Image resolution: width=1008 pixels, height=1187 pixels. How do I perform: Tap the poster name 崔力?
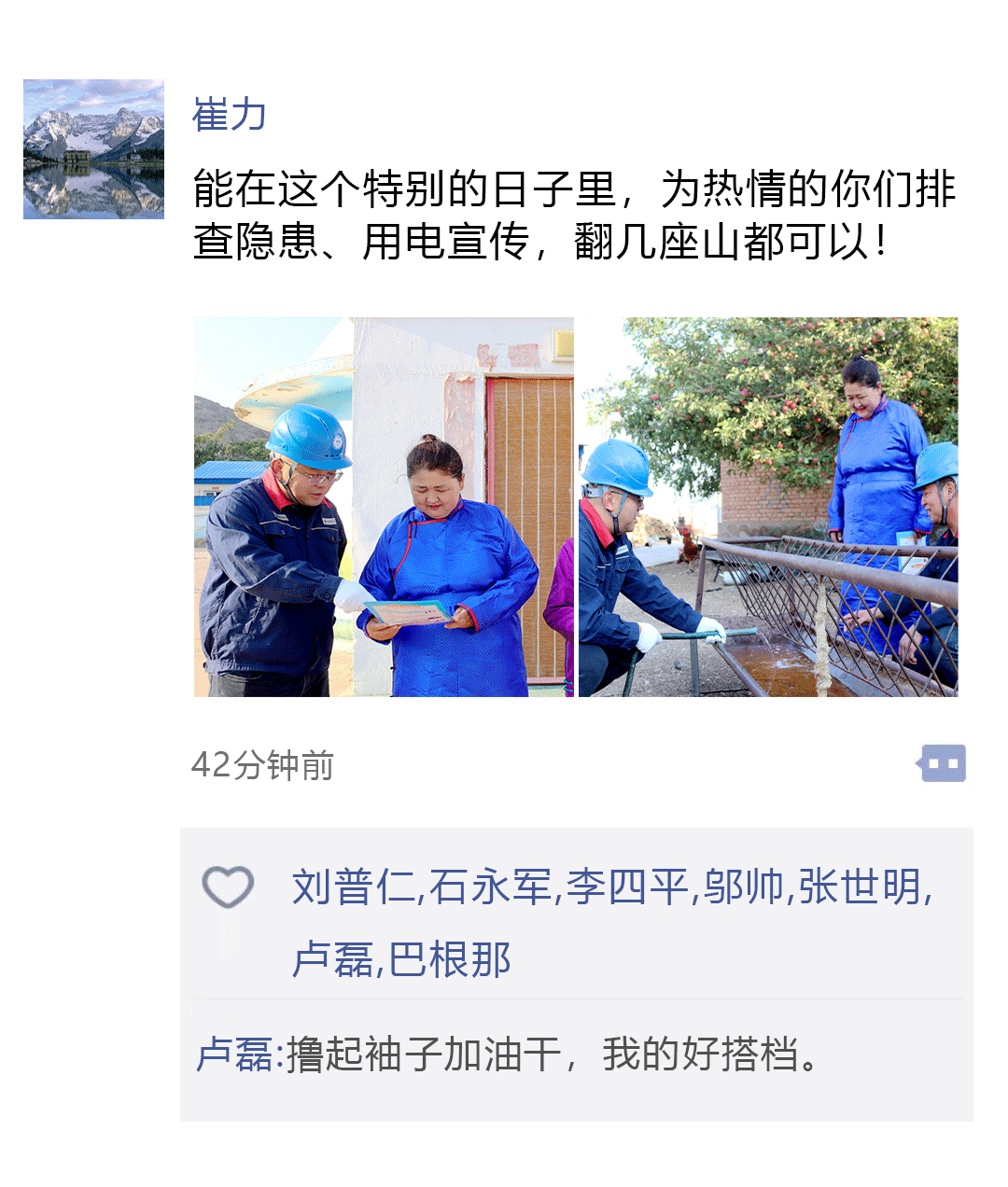pos(230,115)
